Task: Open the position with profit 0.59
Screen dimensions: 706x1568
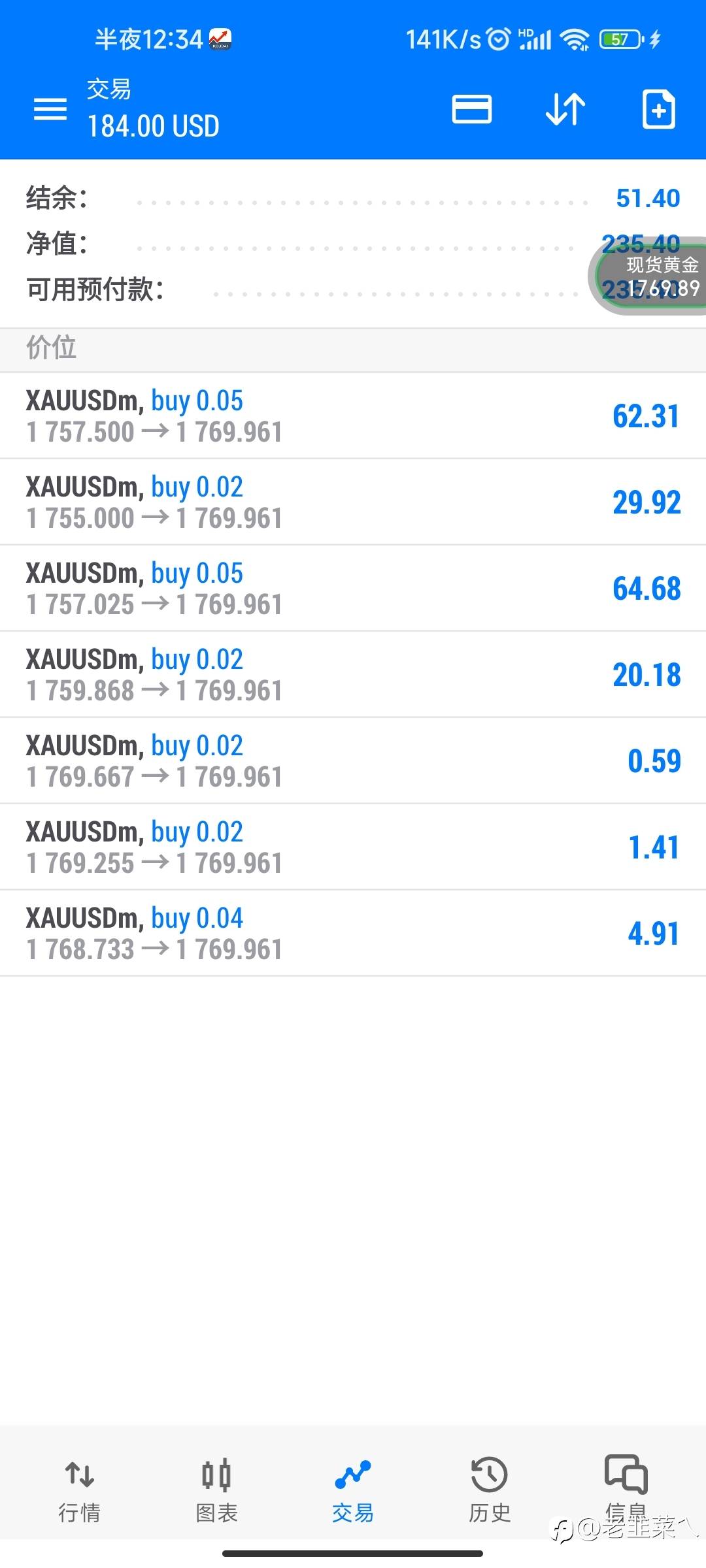Action: point(353,760)
